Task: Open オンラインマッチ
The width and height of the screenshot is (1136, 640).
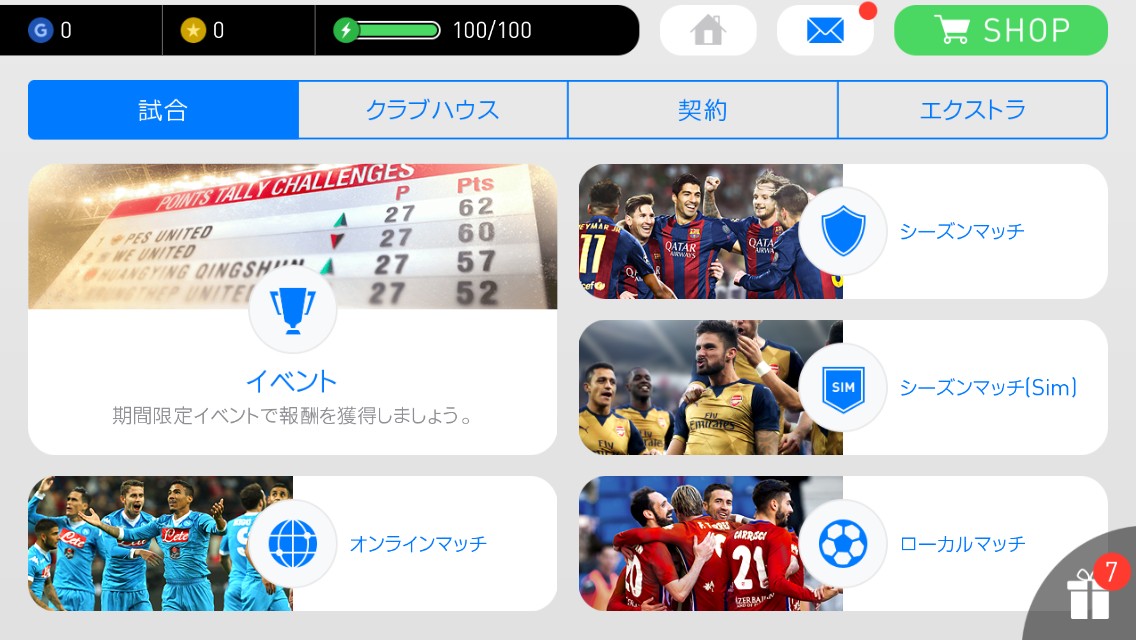Action: click(x=293, y=543)
